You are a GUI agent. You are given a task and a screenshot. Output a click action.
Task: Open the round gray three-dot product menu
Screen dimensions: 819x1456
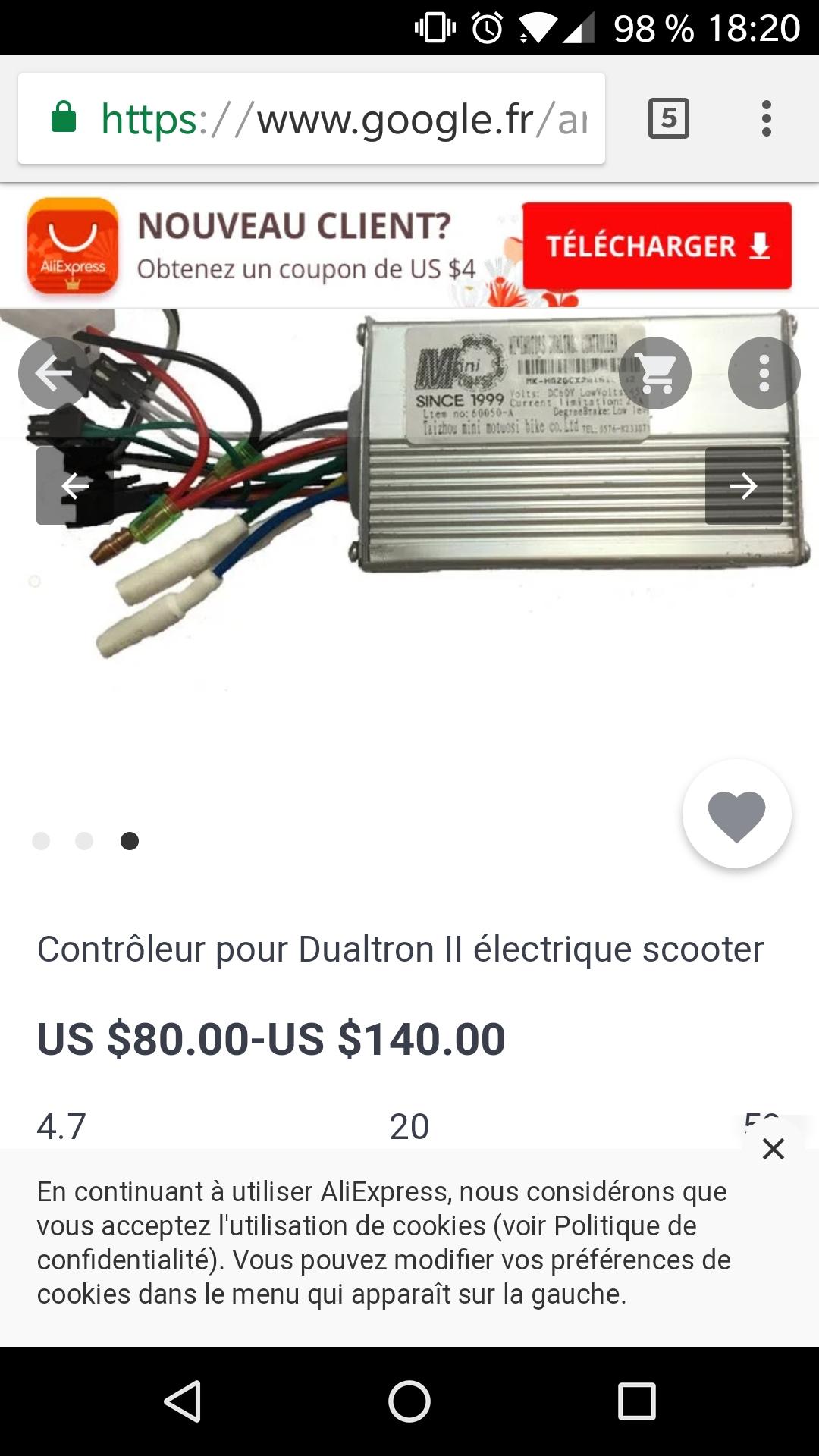click(x=764, y=373)
